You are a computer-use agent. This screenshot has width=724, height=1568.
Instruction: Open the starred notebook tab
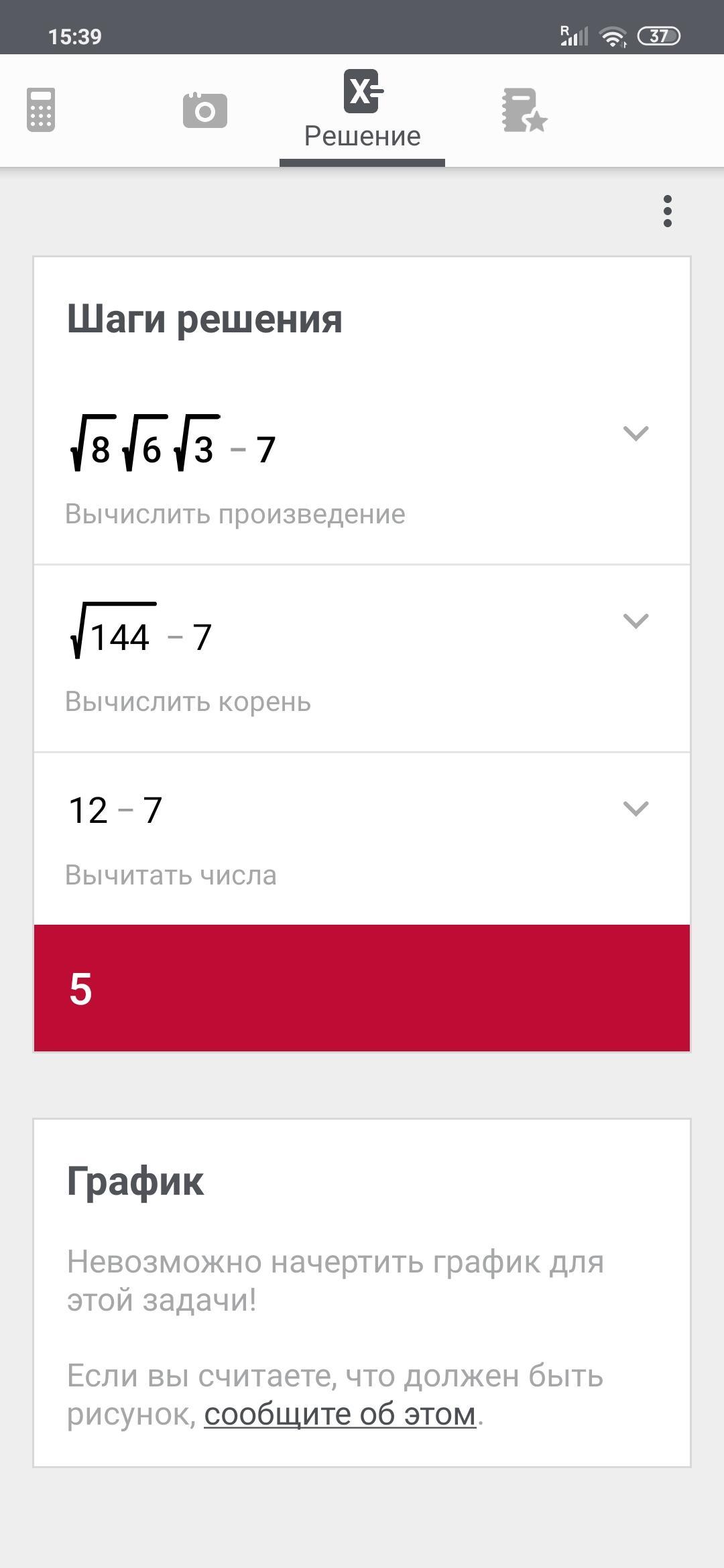524,111
